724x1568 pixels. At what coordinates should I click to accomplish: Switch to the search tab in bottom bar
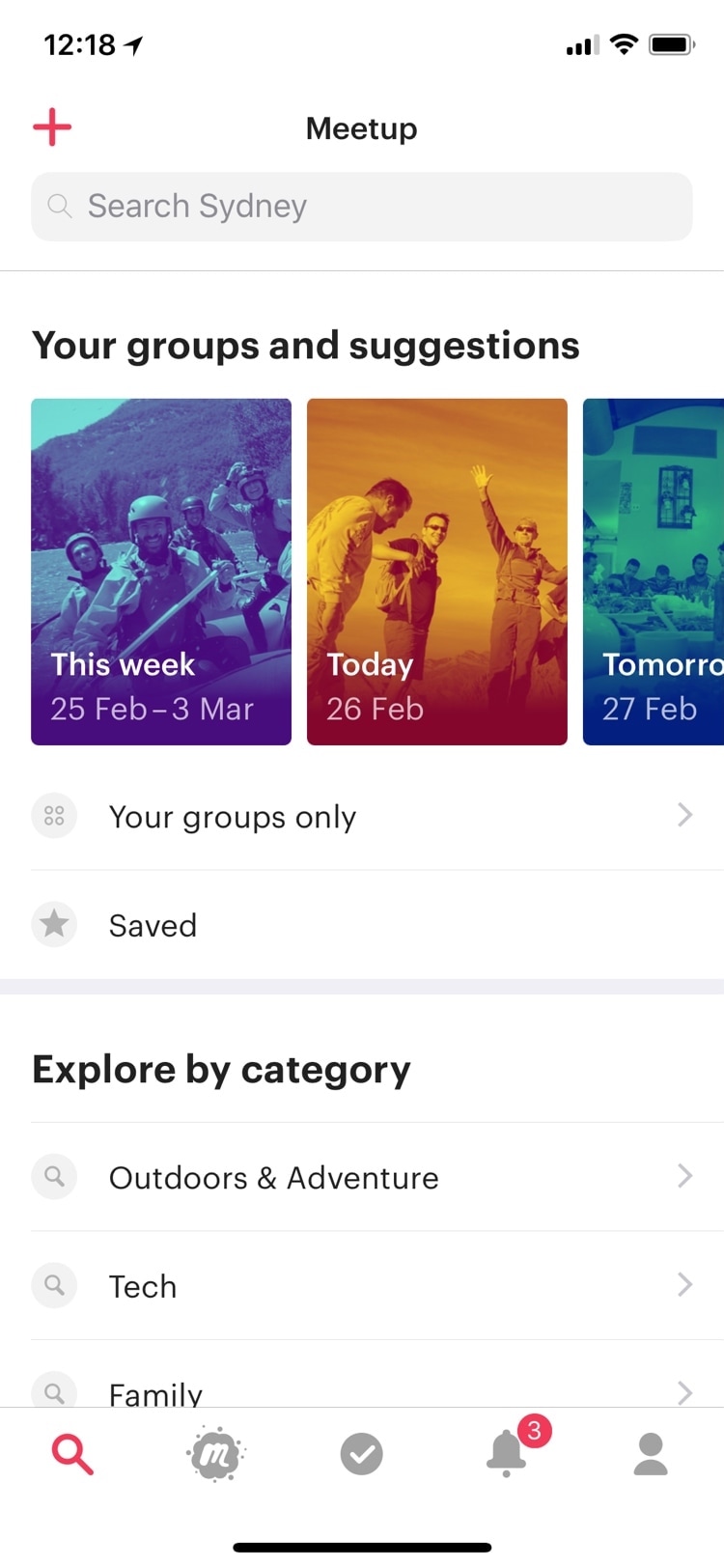click(x=72, y=1454)
